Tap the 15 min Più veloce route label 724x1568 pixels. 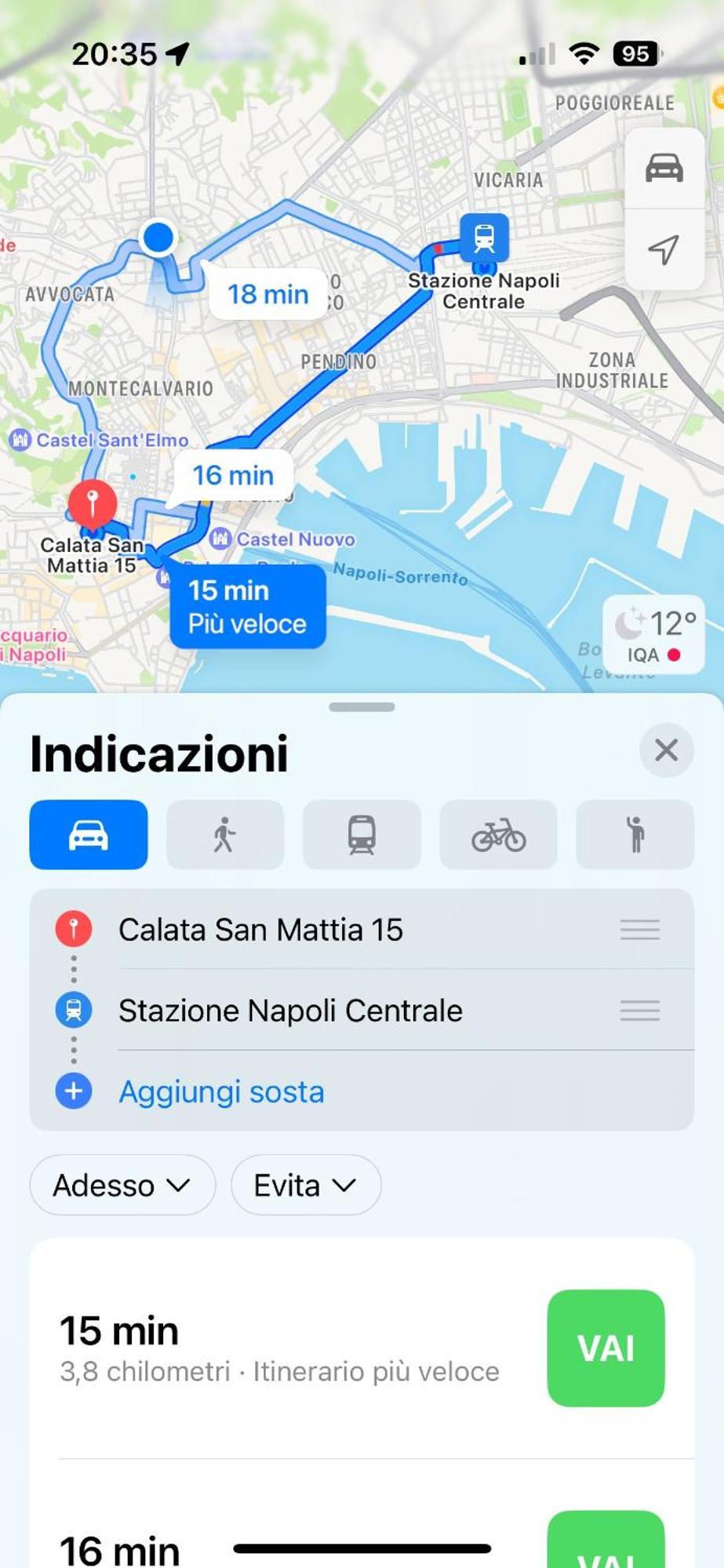point(247,607)
